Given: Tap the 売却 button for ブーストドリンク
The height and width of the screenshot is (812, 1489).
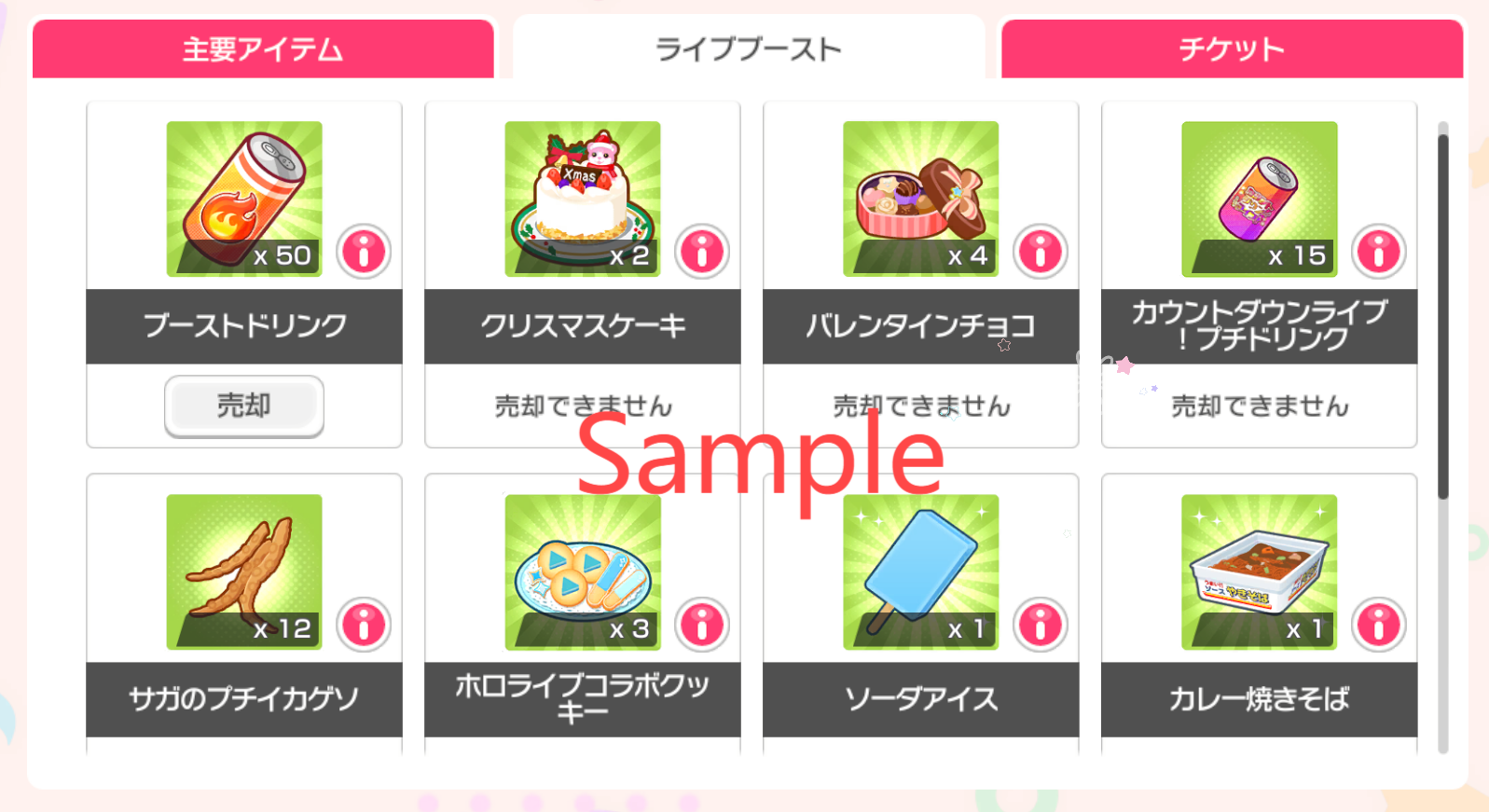Looking at the screenshot, I should point(244,406).
